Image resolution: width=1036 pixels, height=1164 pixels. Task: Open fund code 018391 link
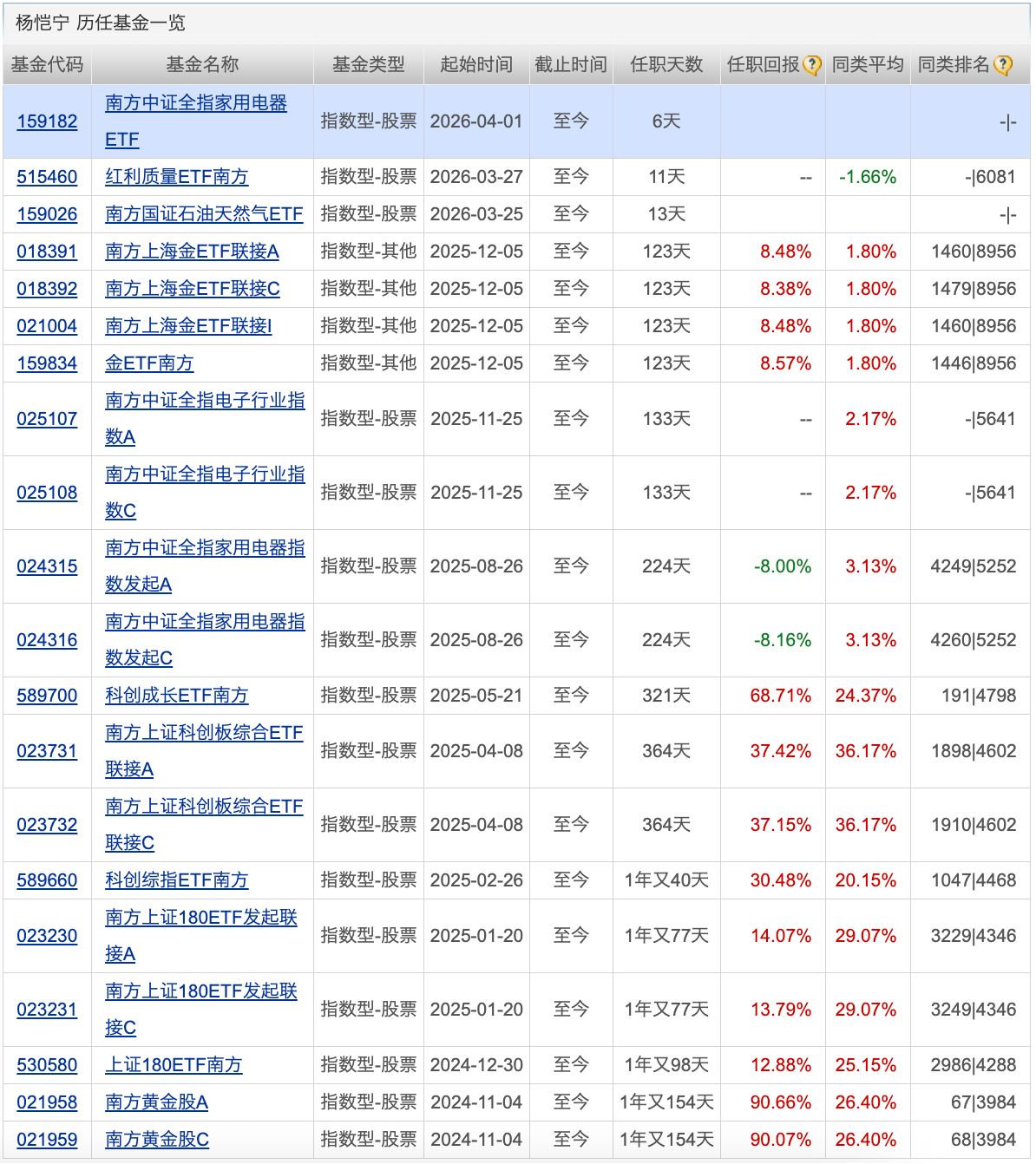click(47, 252)
